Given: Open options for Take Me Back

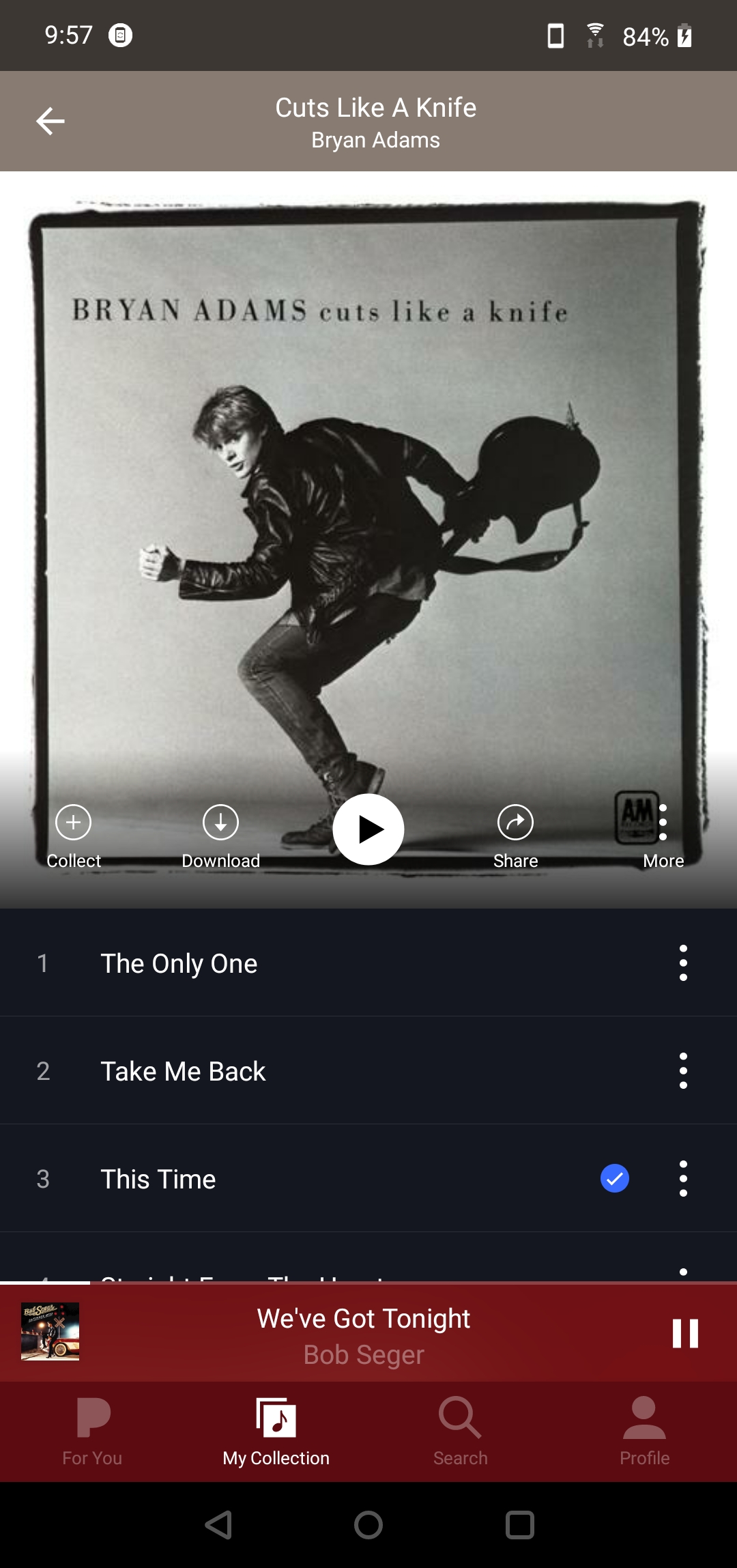Looking at the screenshot, I should click(x=683, y=1071).
